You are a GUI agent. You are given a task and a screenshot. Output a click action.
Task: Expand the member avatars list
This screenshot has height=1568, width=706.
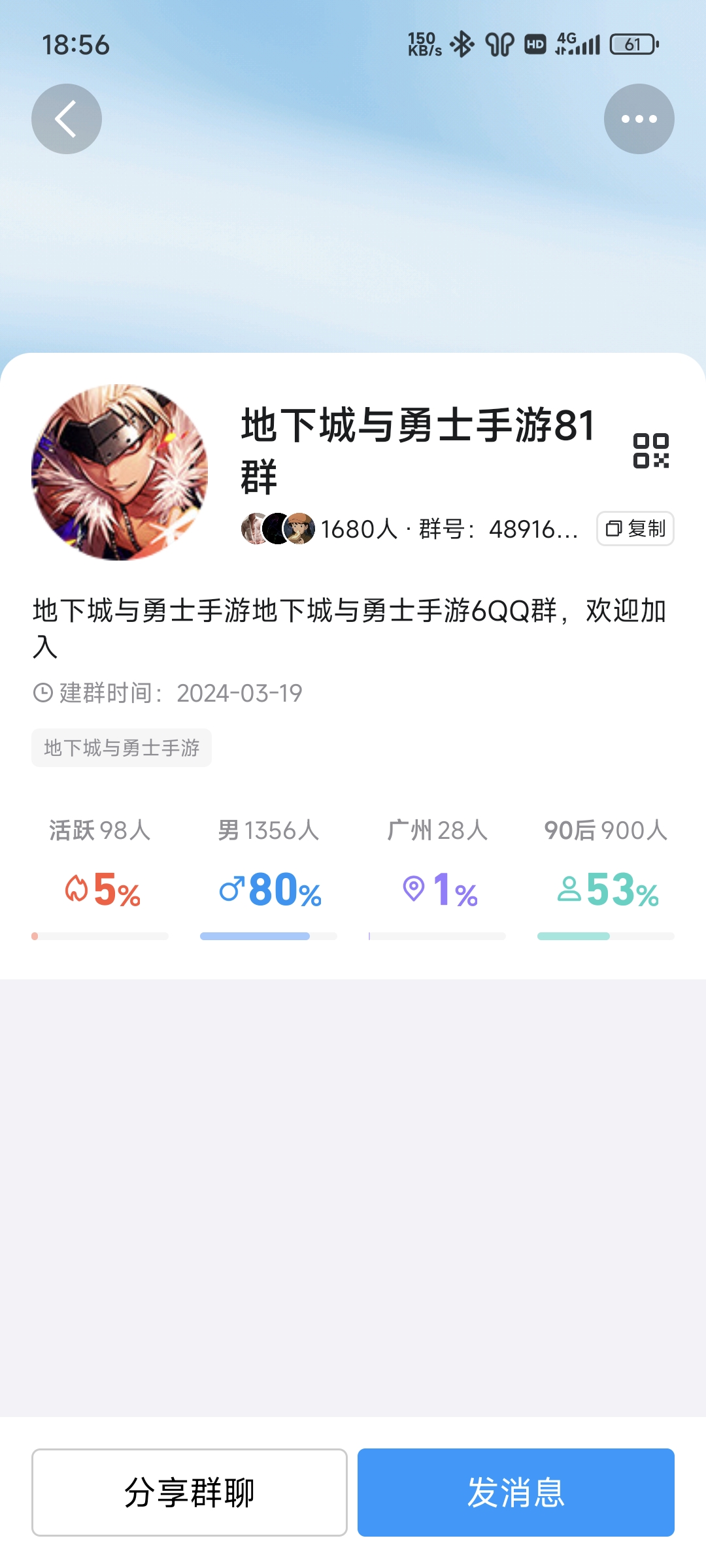[x=275, y=530]
